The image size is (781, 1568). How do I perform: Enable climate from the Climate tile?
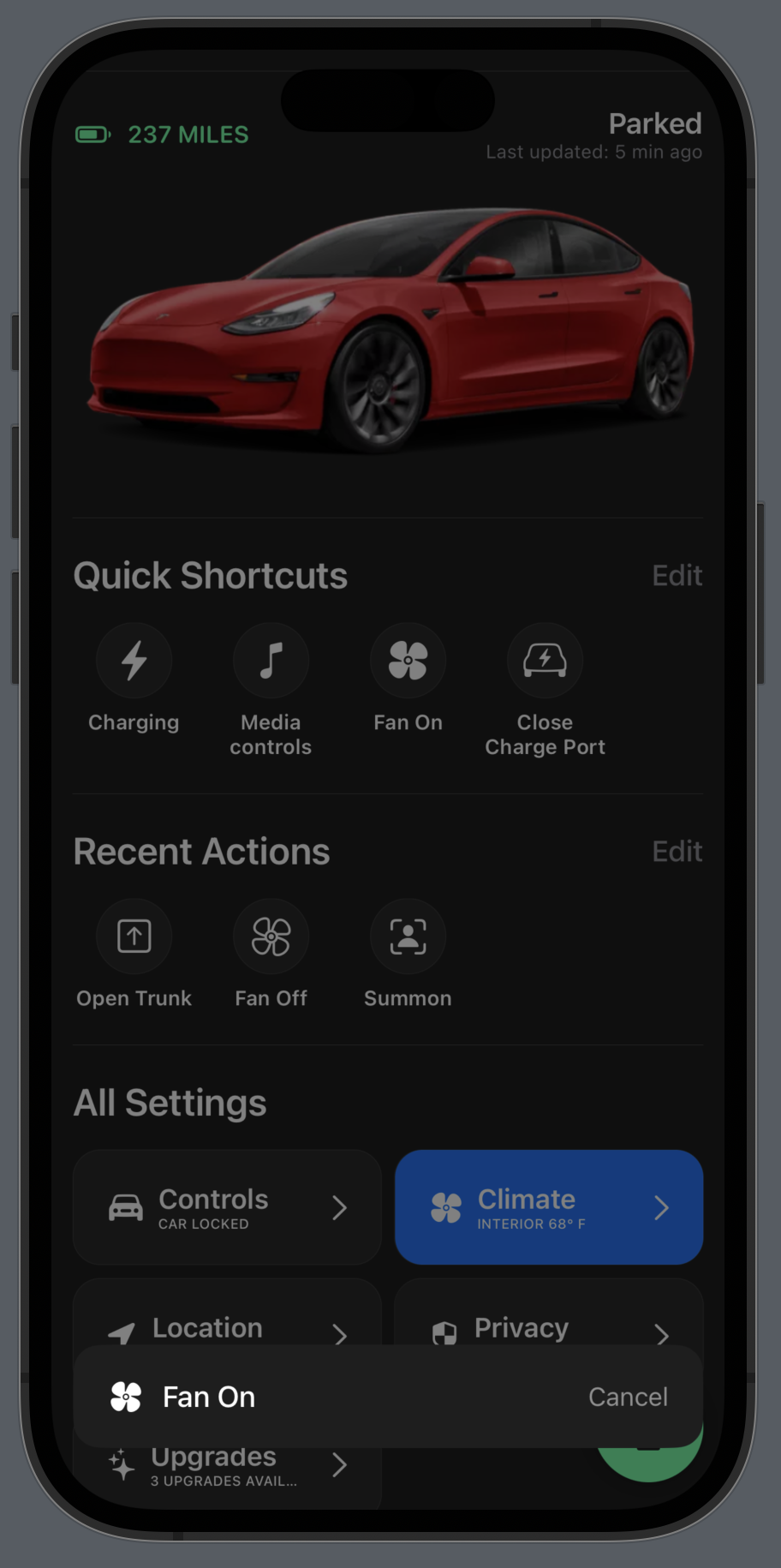point(548,1206)
